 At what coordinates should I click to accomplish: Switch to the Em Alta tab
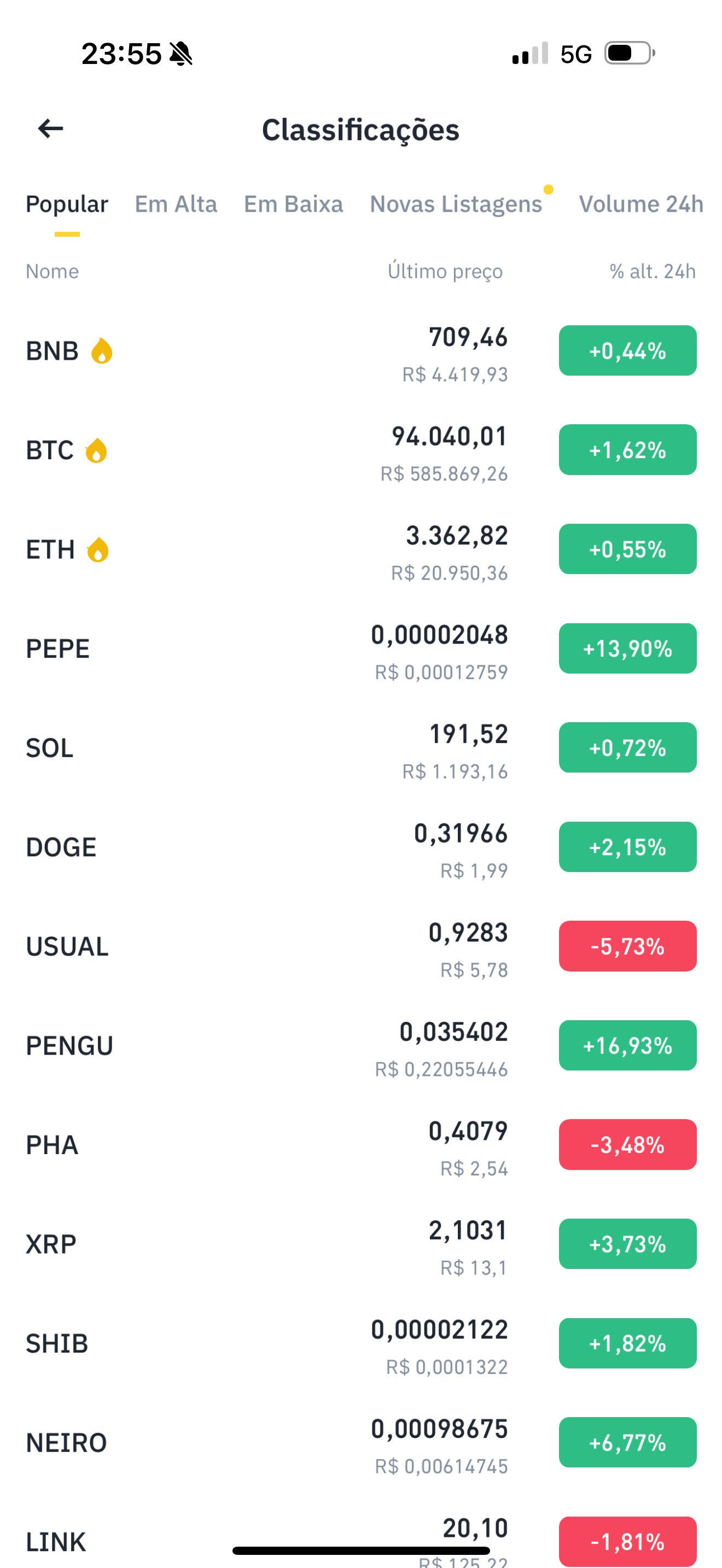(176, 204)
